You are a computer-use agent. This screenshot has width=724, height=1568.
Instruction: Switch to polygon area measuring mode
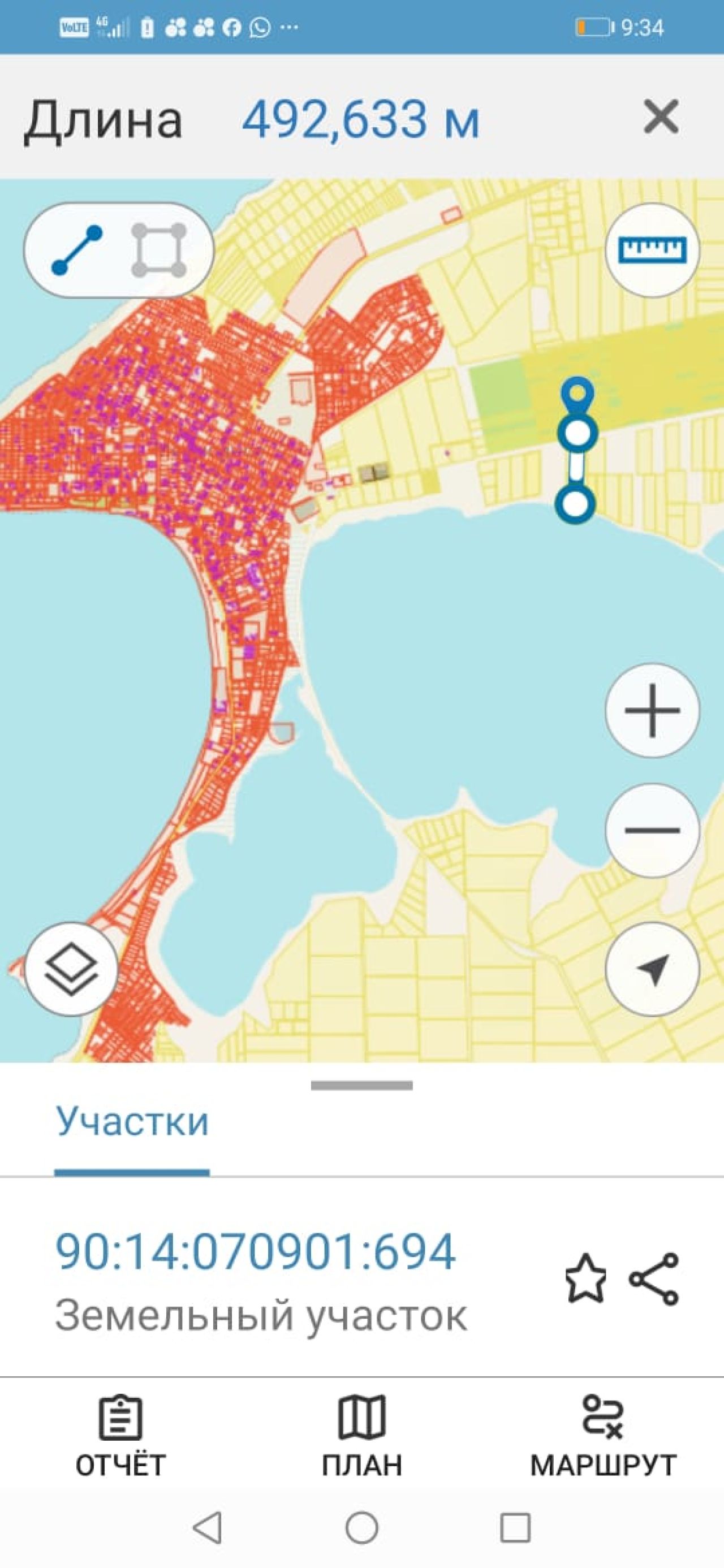click(x=159, y=250)
